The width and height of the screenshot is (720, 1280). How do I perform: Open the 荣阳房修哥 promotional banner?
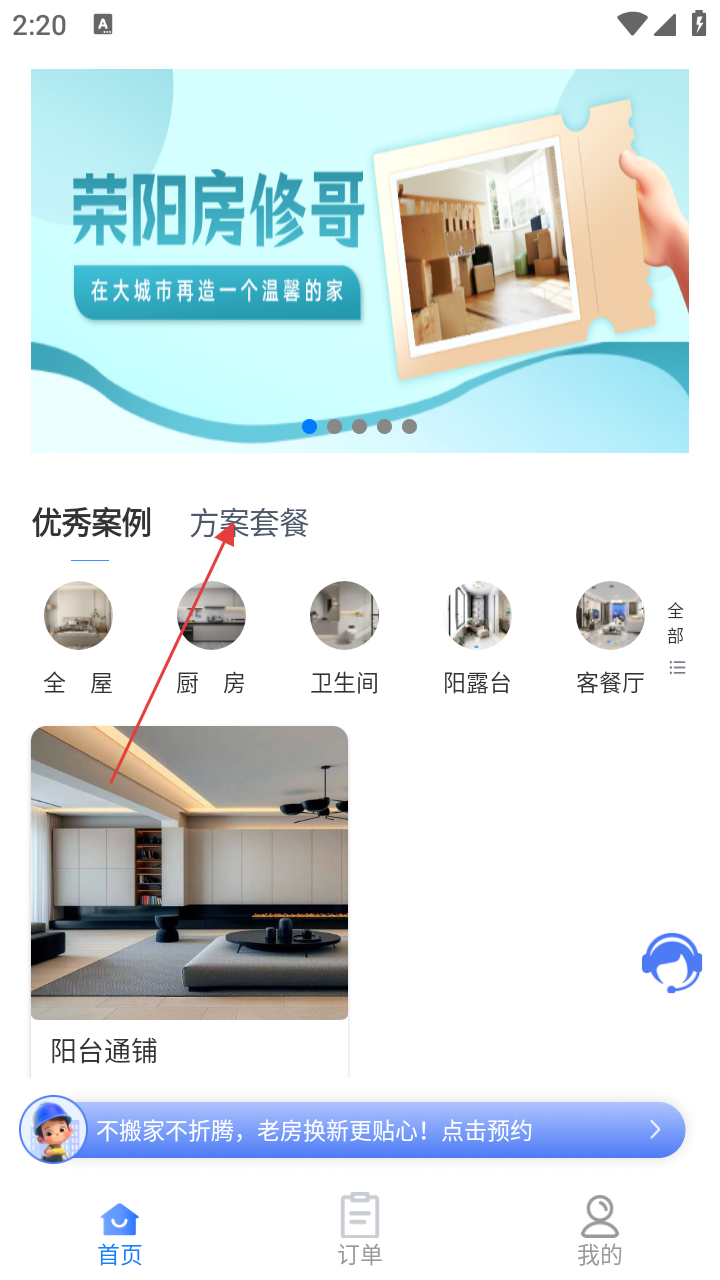360,260
